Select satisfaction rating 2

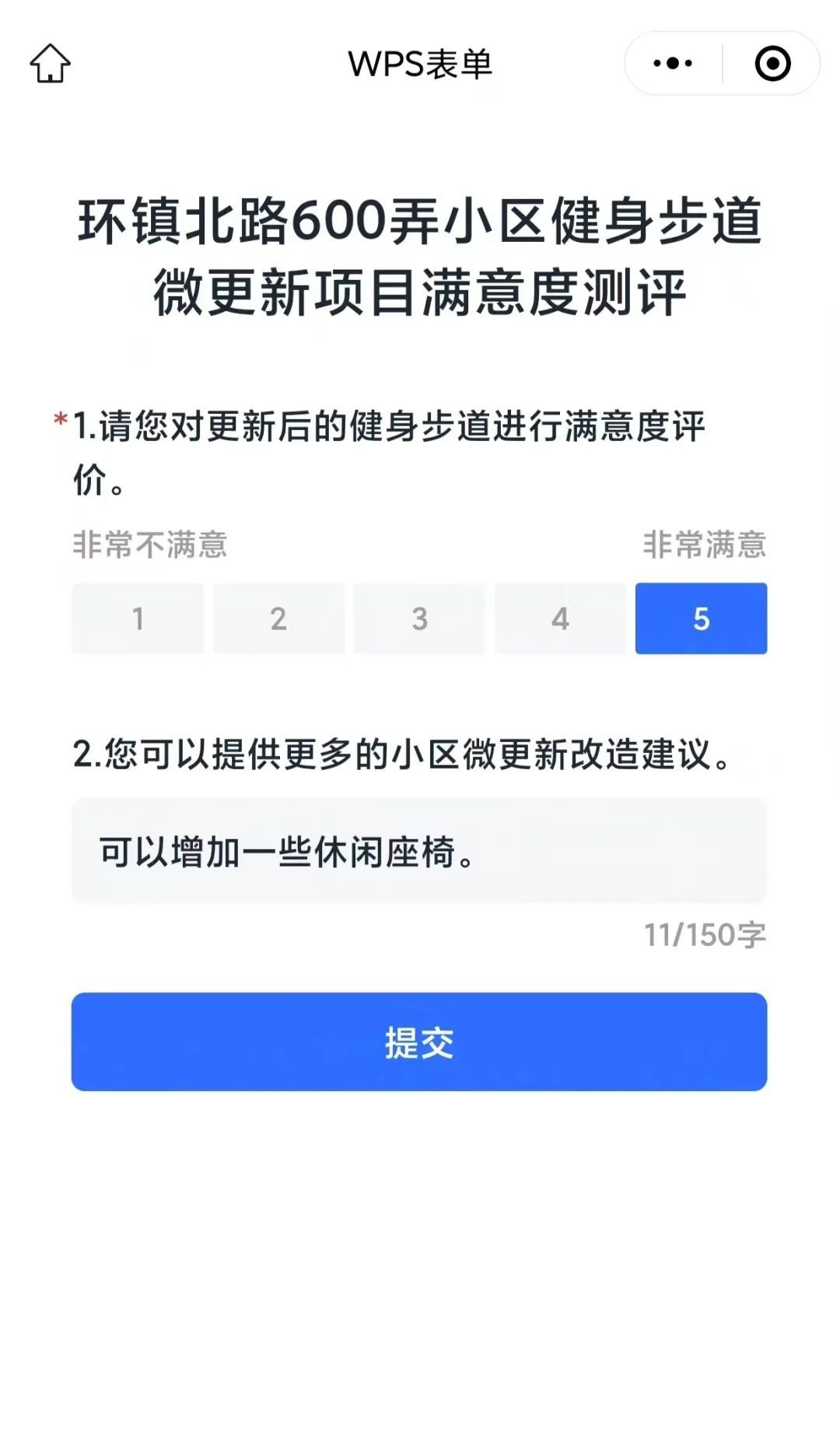coord(278,618)
